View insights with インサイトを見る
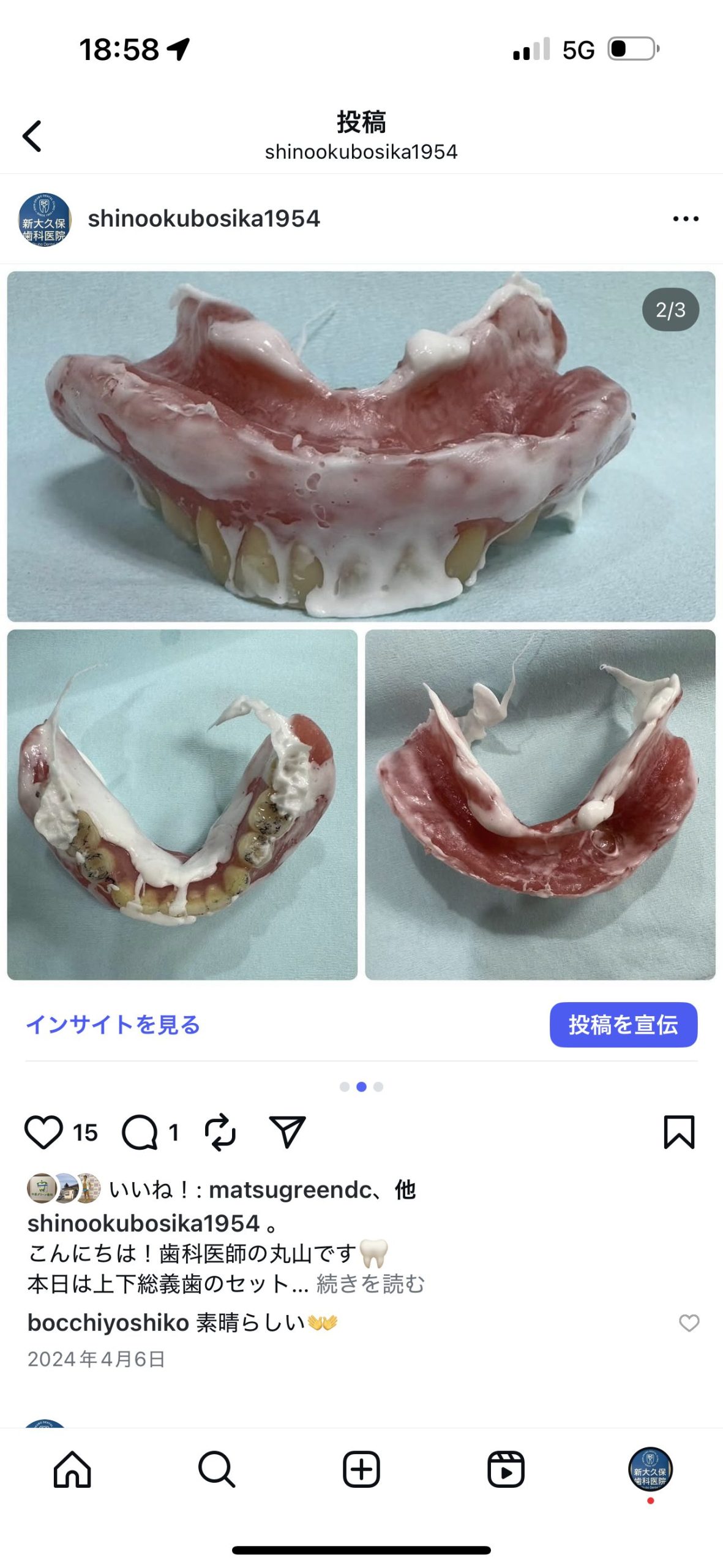Image resolution: width=723 pixels, height=1568 pixels. click(x=113, y=1024)
